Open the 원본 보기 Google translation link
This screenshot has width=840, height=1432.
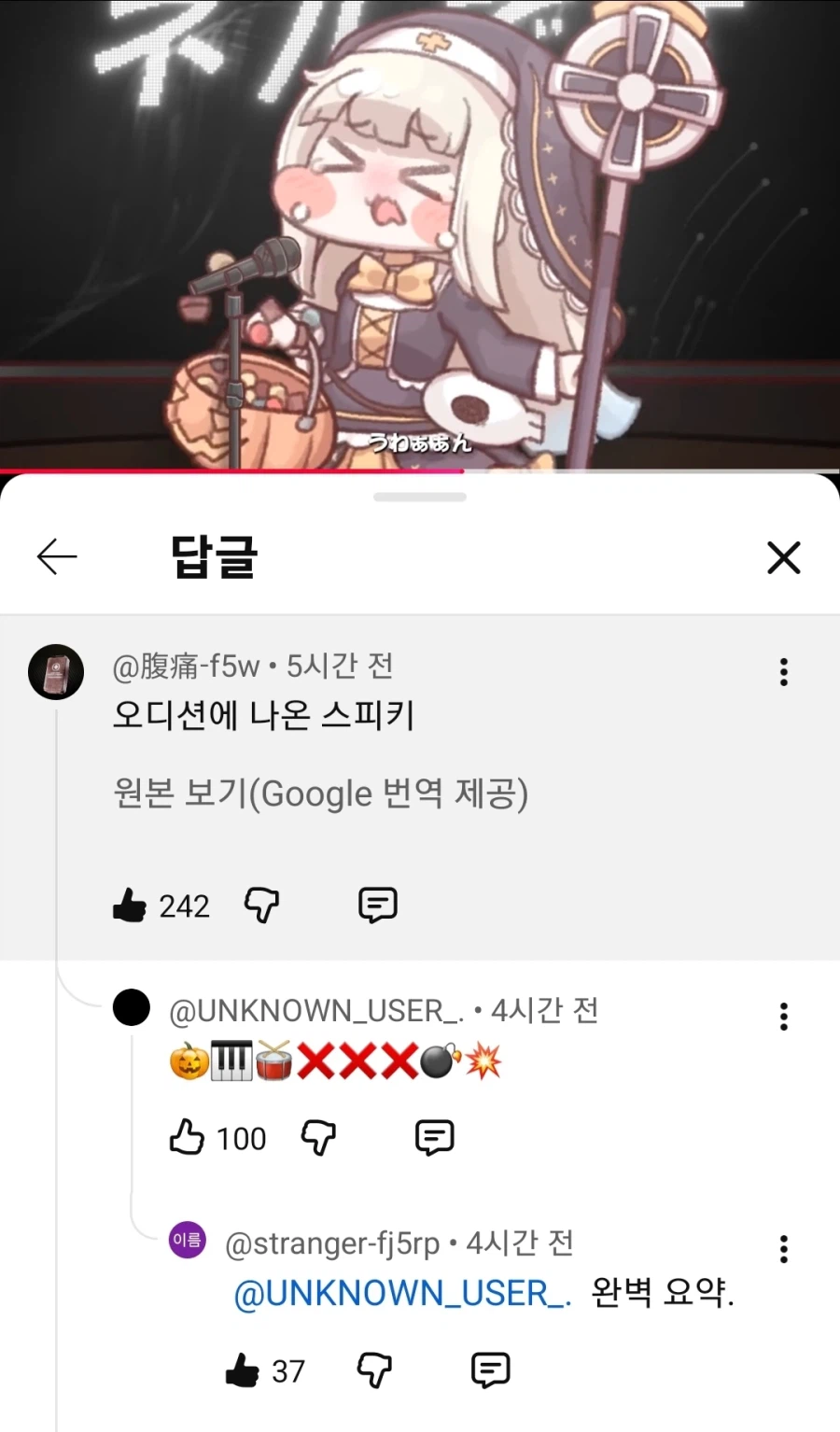[320, 793]
